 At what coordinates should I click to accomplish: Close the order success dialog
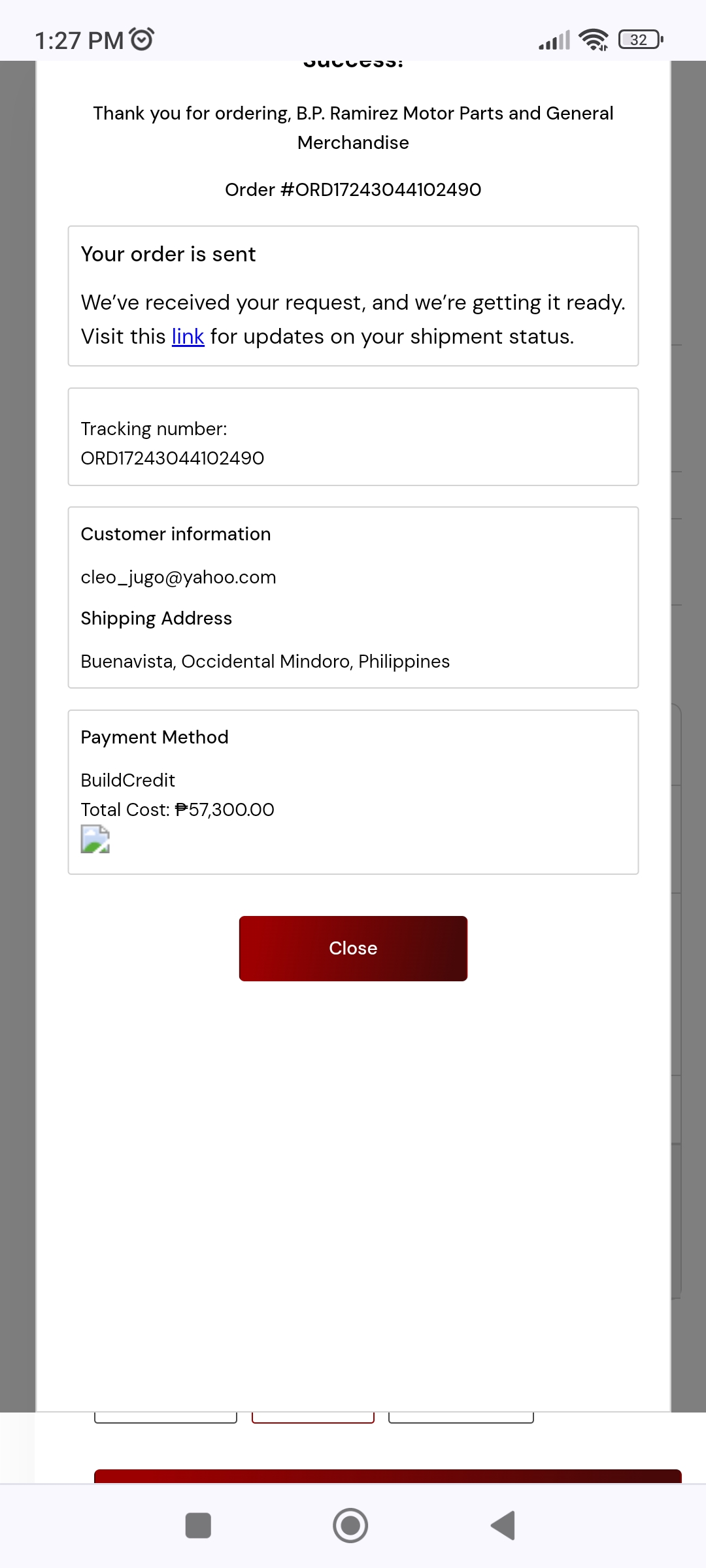[x=353, y=948]
